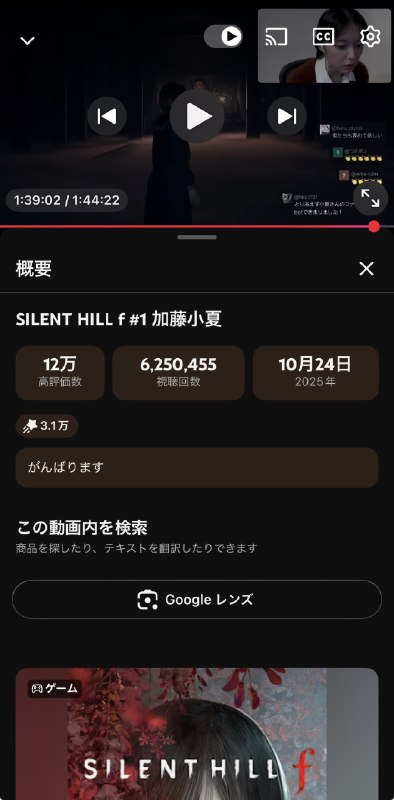This screenshot has width=394, height=800.
Task: Toggle the autoplay switch
Action: click(223, 37)
